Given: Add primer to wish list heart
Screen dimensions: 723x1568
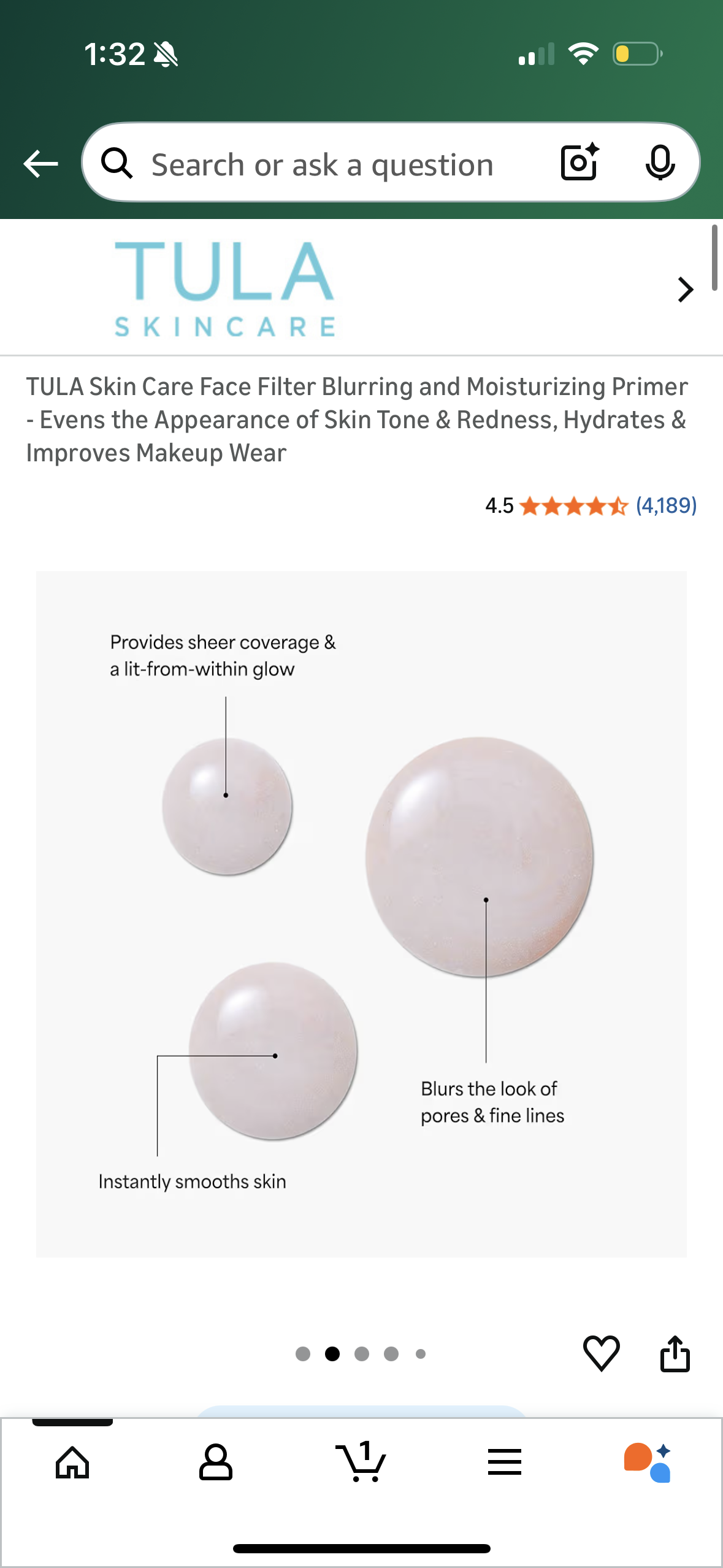Looking at the screenshot, I should (601, 1353).
